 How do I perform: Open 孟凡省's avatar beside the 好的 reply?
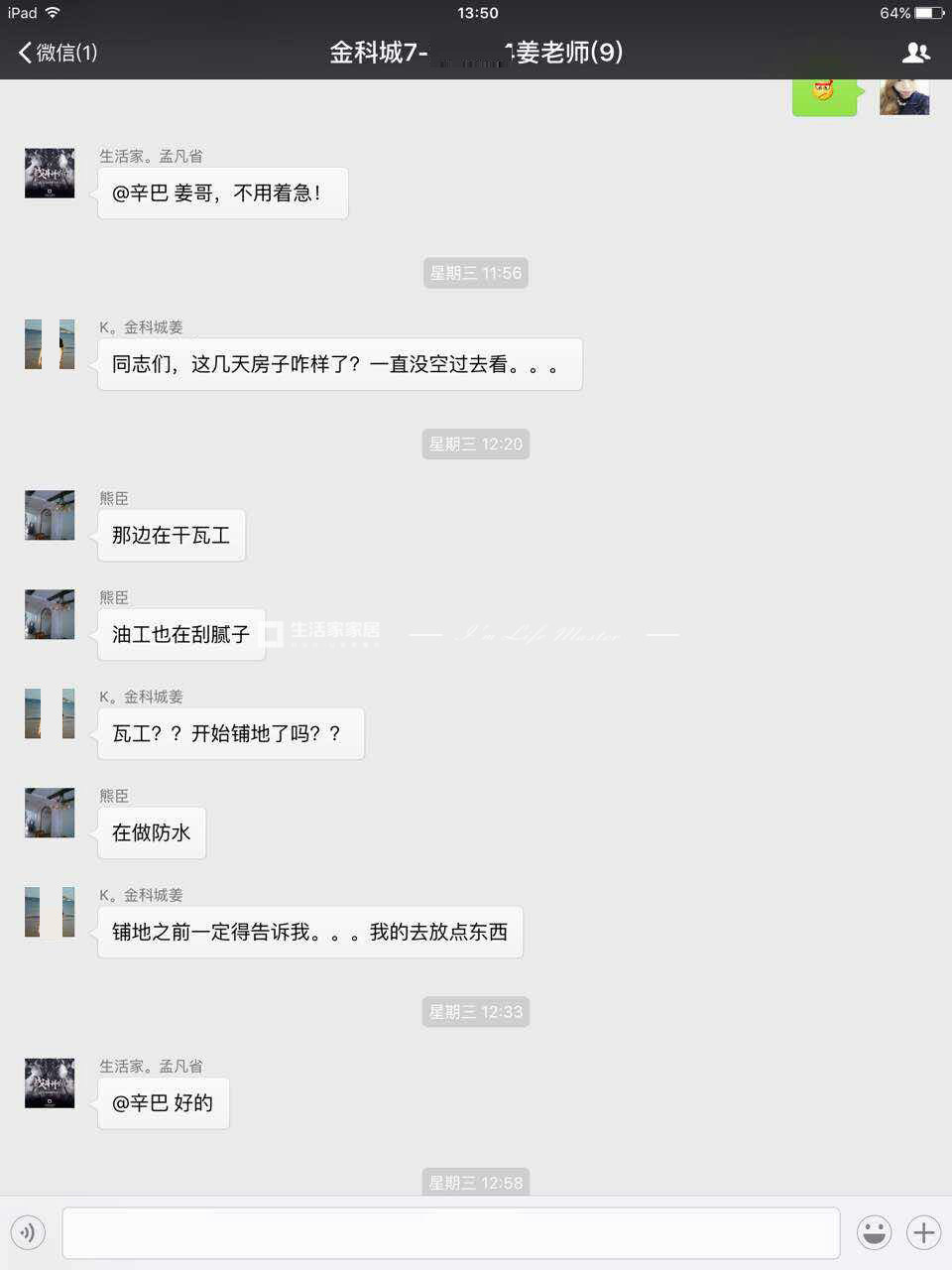click(x=50, y=1082)
